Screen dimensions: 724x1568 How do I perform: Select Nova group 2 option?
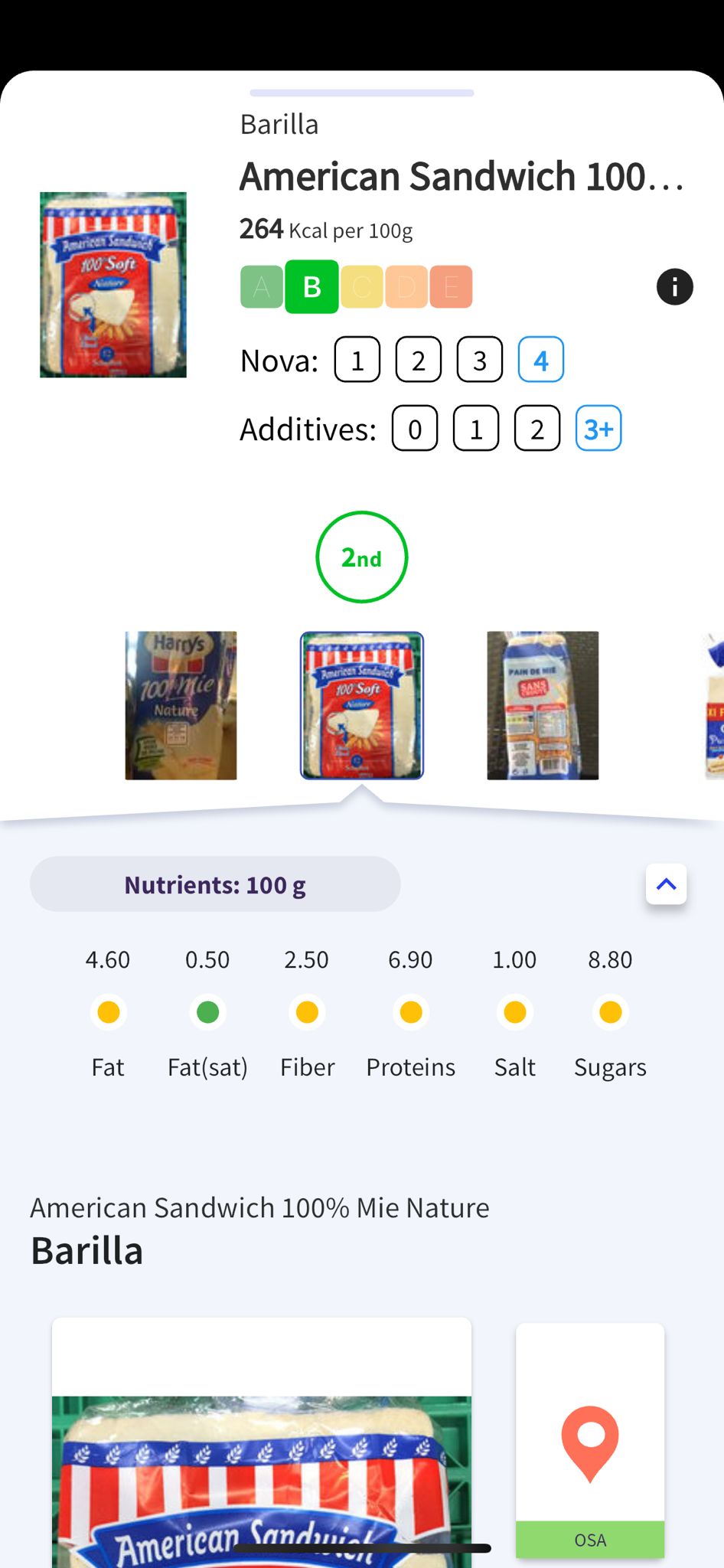coord(418,359)
